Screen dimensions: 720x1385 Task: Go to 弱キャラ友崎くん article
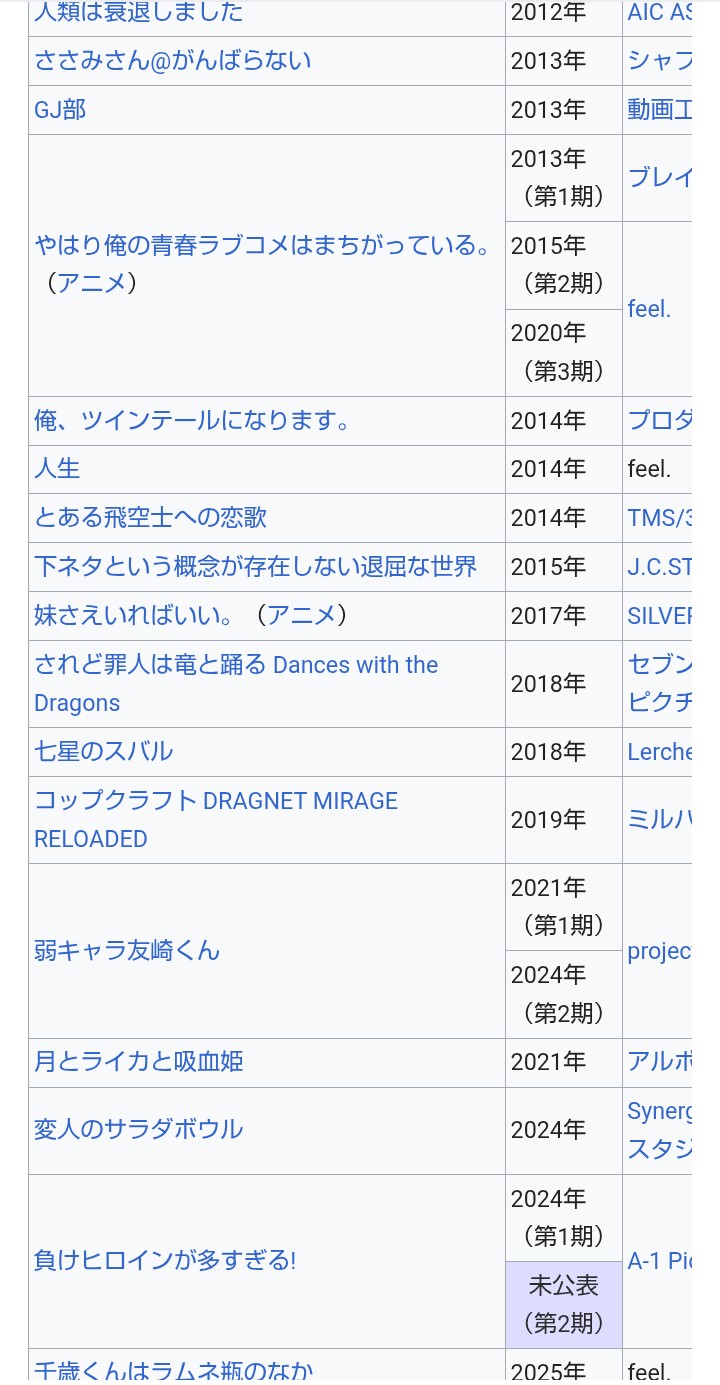point(126,951)
